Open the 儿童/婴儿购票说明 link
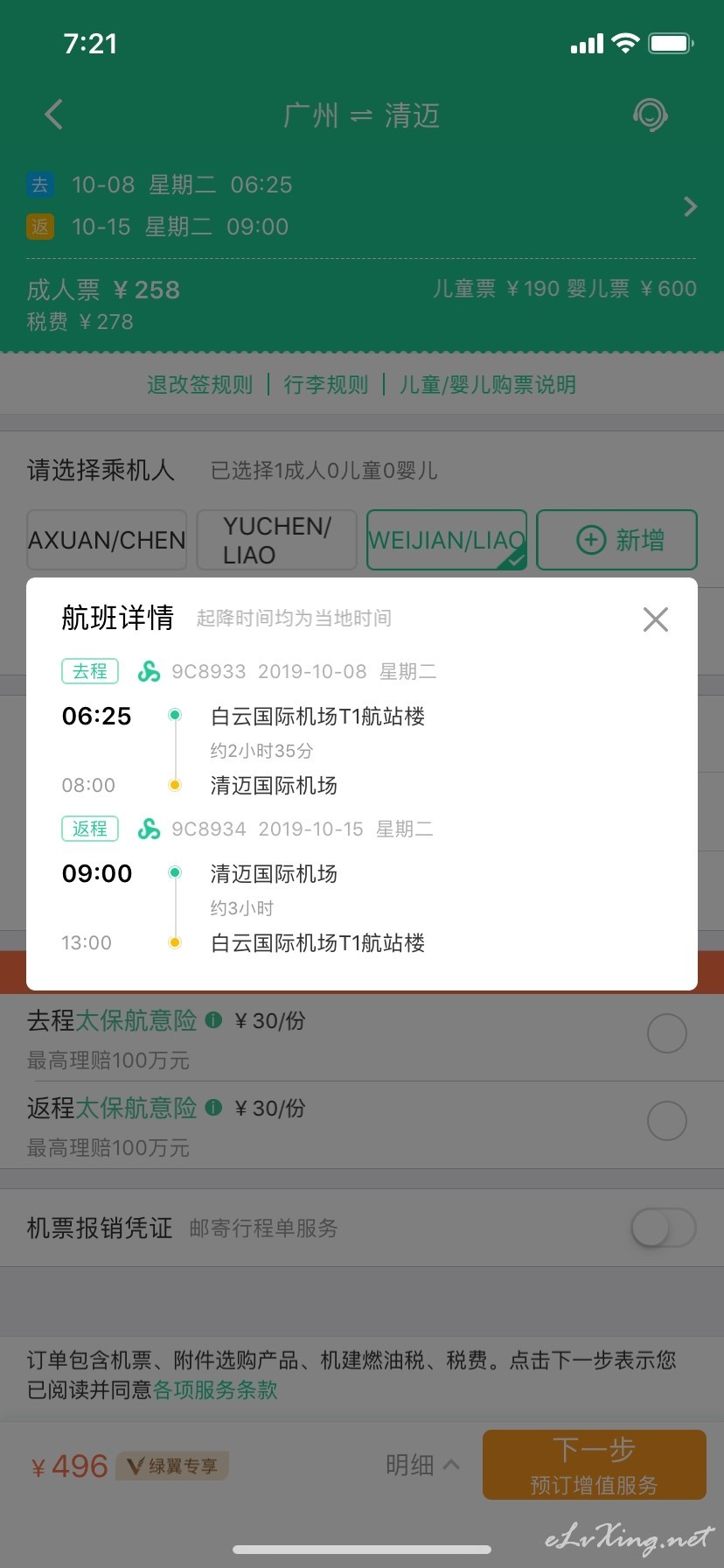Image resolution: width=724 pixels, height=1568 pixels. [x=488, y=385]
